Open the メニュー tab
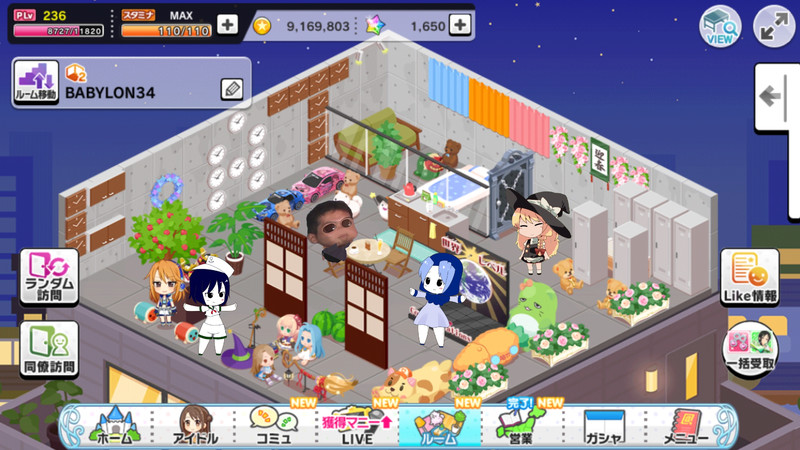 tap(685, 427)
